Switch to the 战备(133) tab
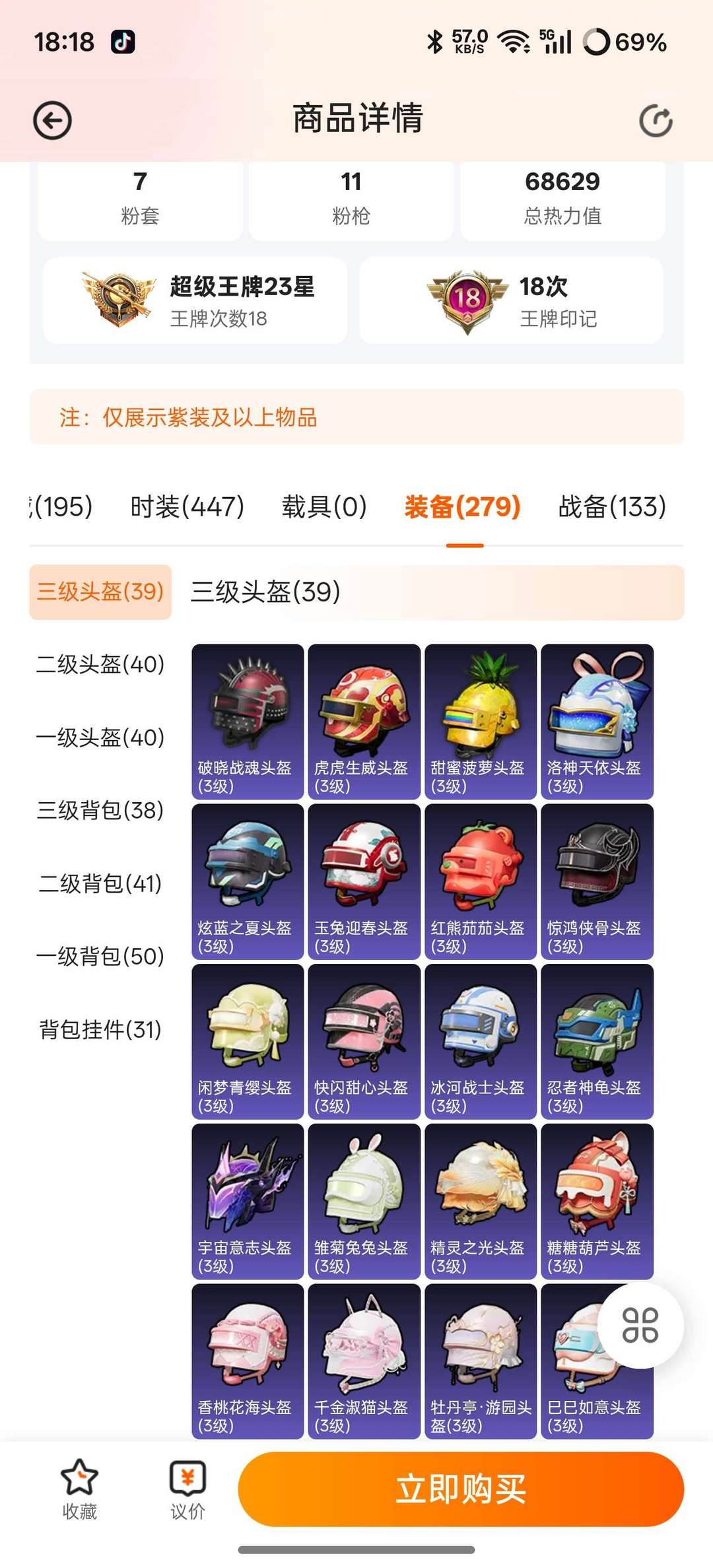This screenshot has width=713, height=1568. click(612, 507)
